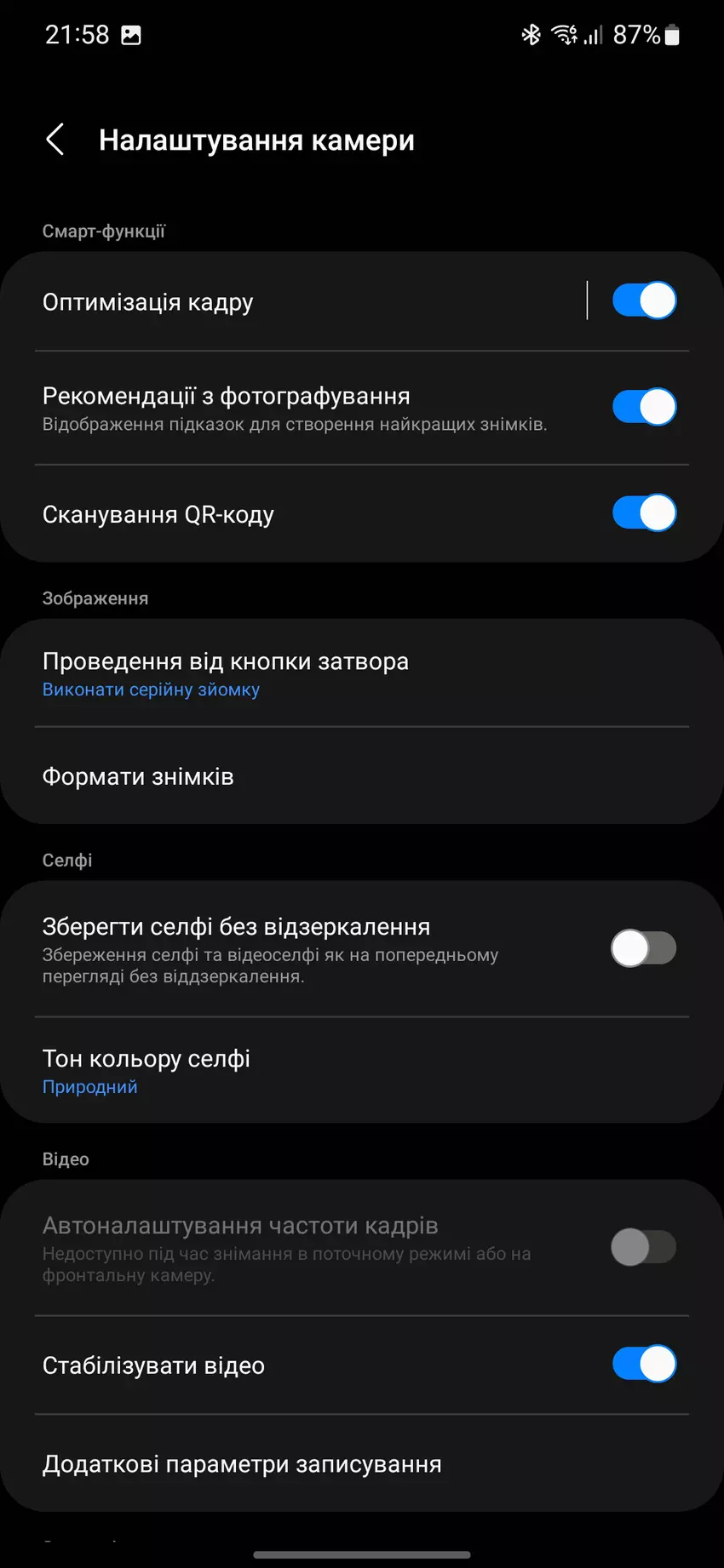This screenshot has width=724, height=1568.
Task: Go back from camera settings
Action: click(x=55, y=140)
